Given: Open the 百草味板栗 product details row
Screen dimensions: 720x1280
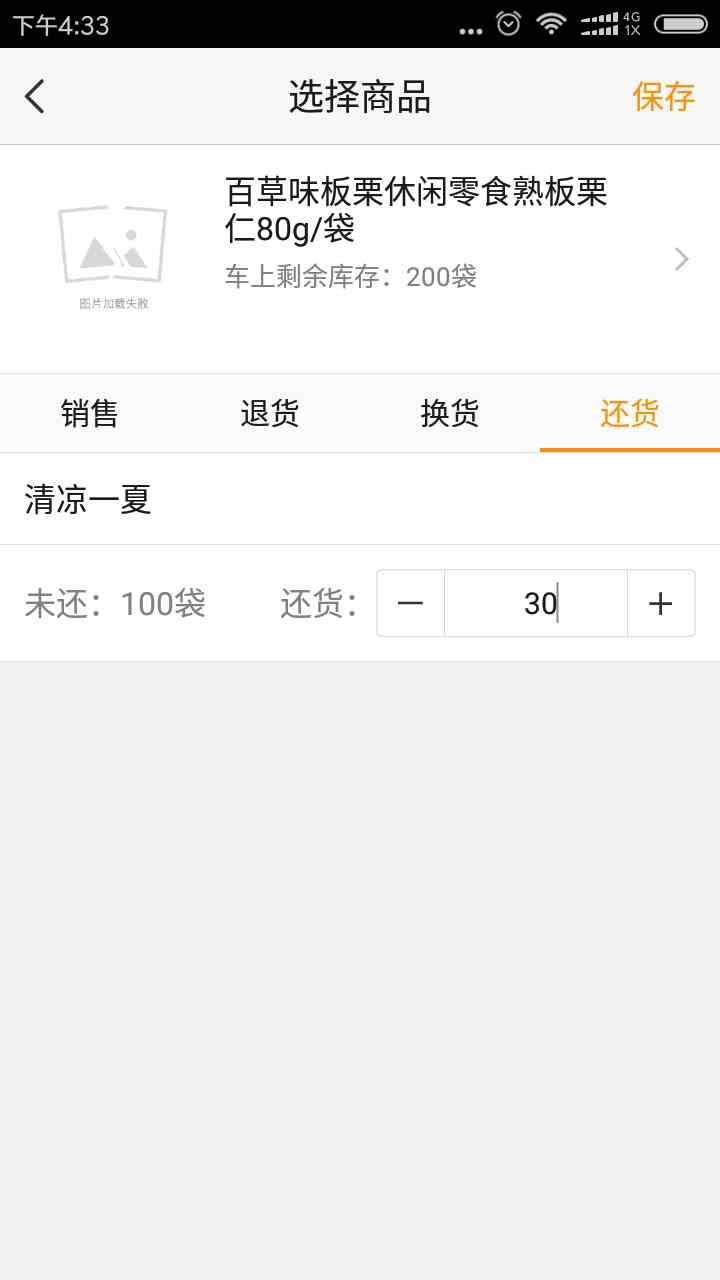Looking at the screenshot, I should click(x=400, y=258).
